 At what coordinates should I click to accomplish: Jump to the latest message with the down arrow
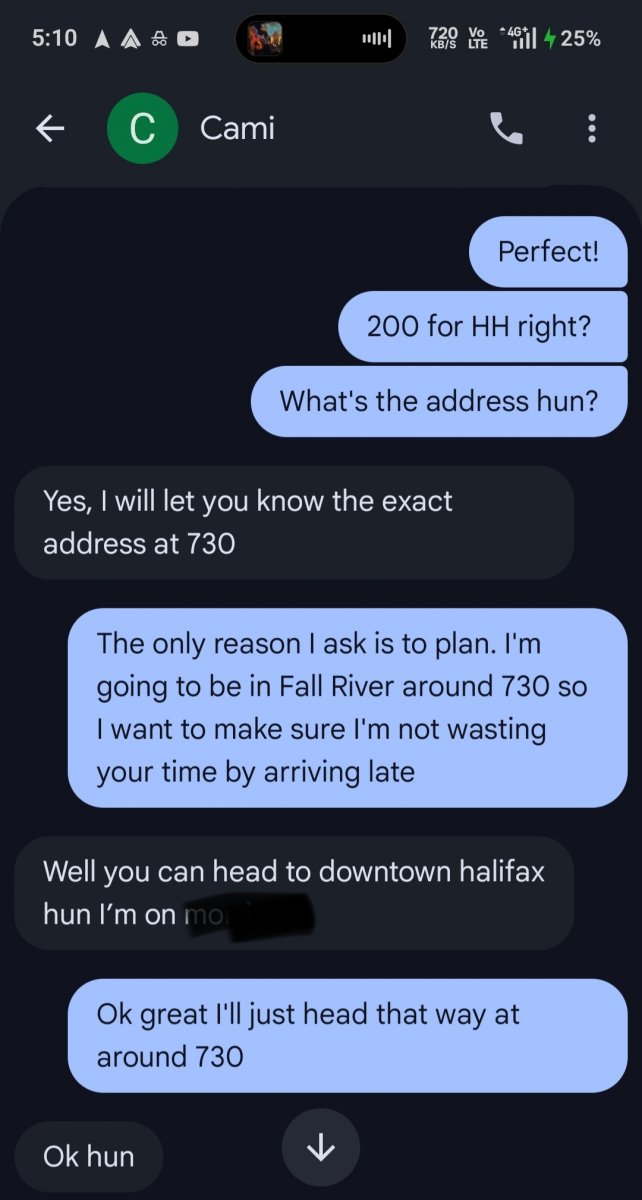pyautogui.click(x=320, y=1149)
